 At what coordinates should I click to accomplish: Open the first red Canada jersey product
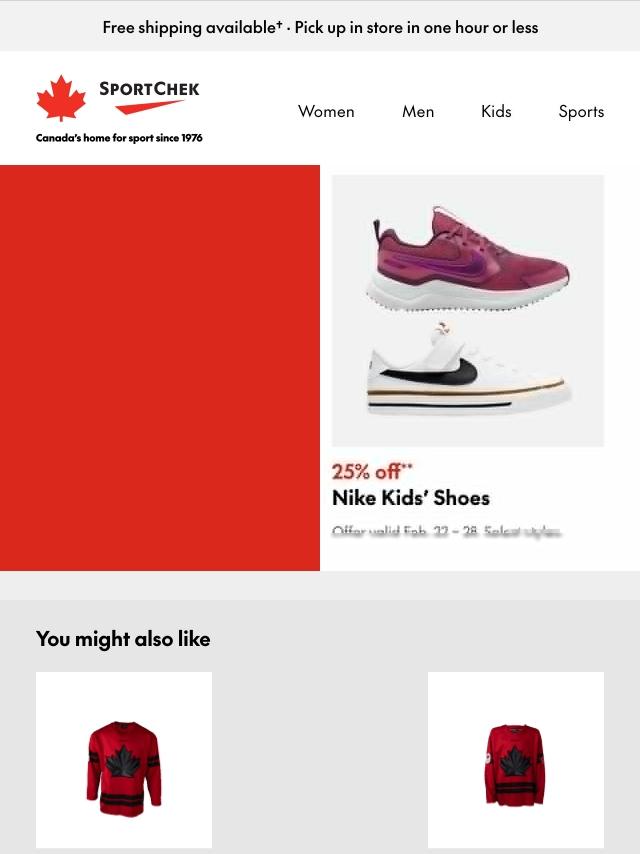pos(124,760)
